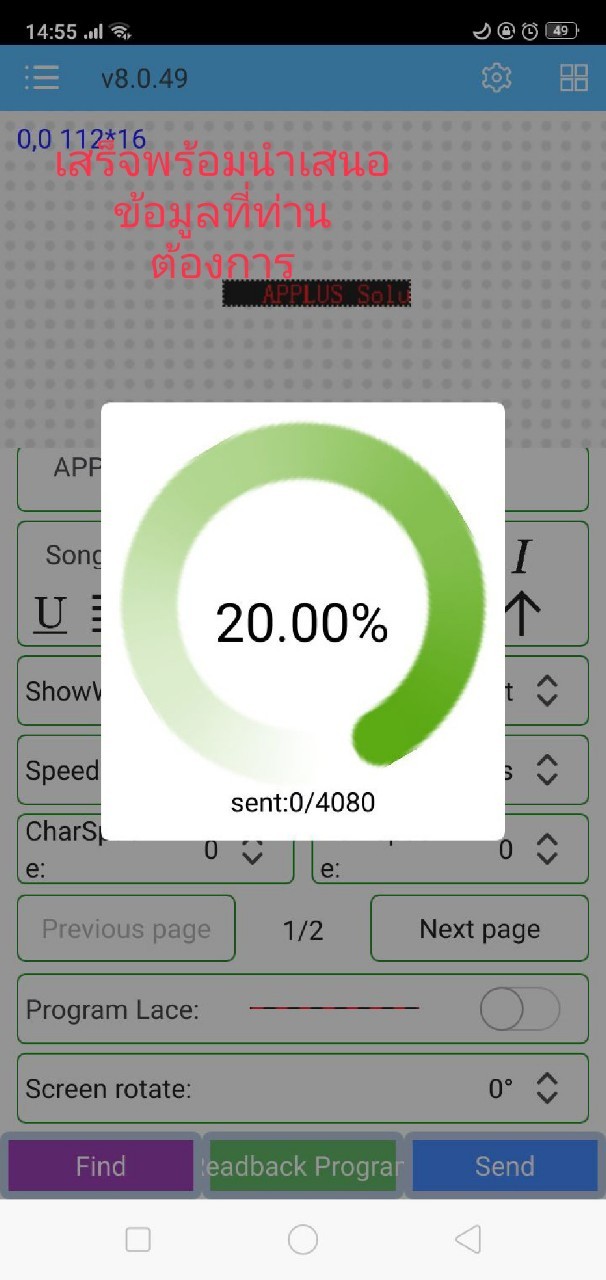606x1280 pixels.
Task: Go to the system home screen
Action: click(302, 1240)
